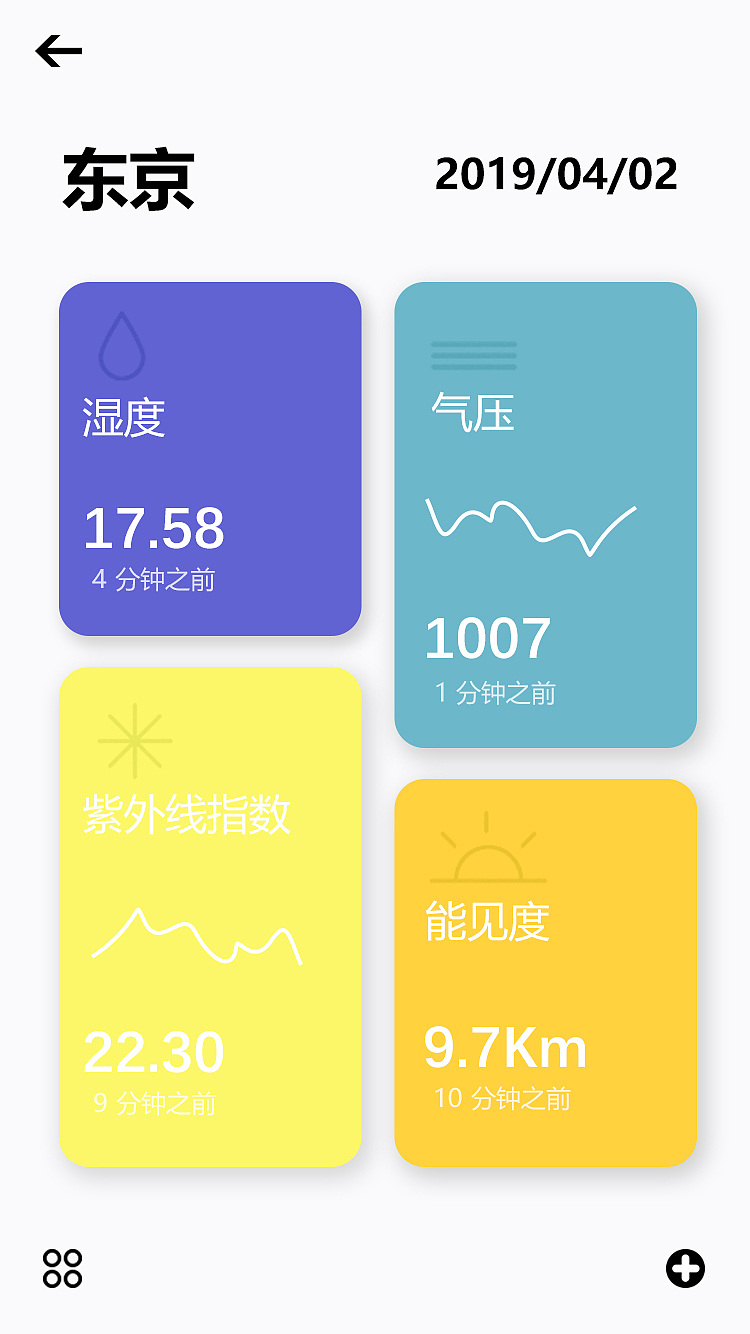Tap visibility reading 9.7Km
Image resolution: width=750 pixels, height=1334 pixels.
click(506, 1048)
